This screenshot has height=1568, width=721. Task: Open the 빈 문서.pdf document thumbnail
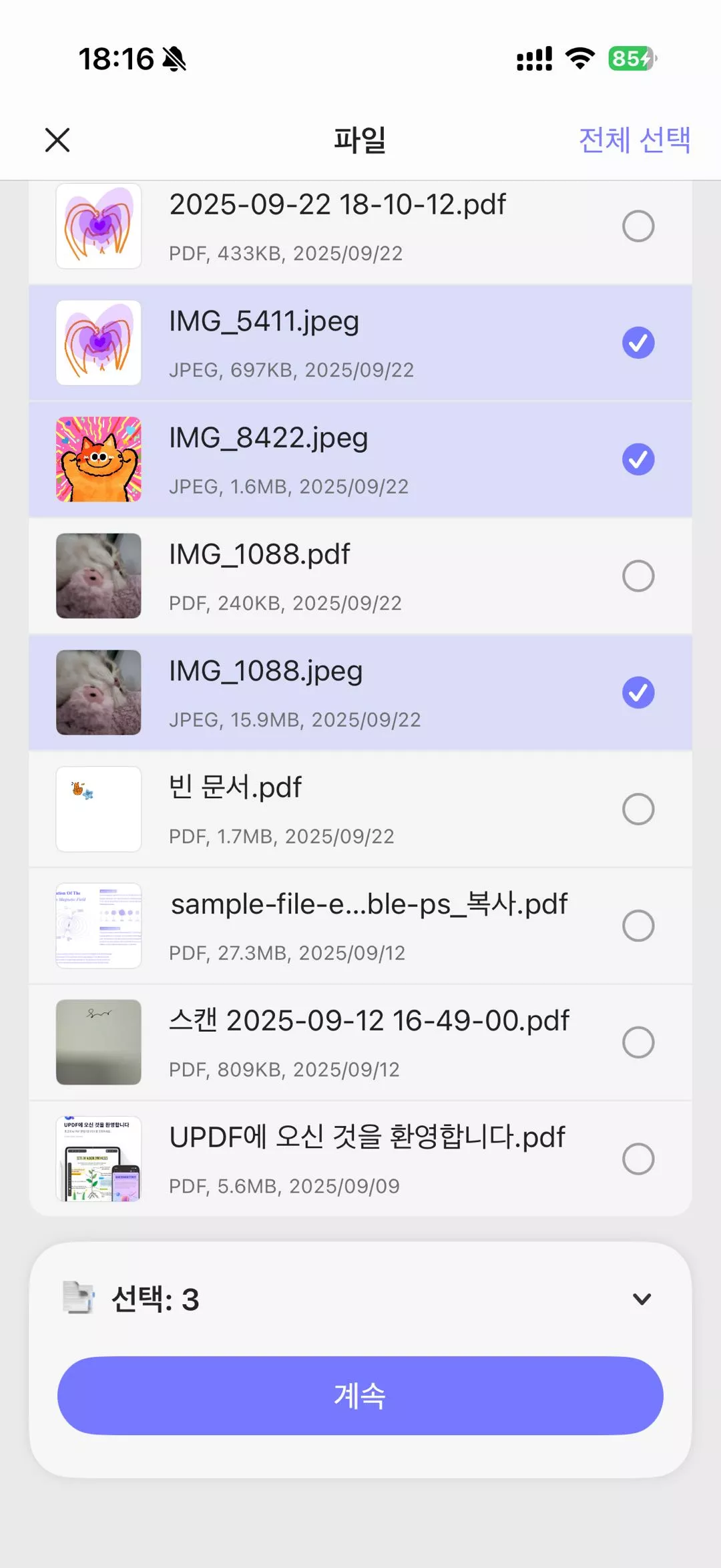[97, 809]
